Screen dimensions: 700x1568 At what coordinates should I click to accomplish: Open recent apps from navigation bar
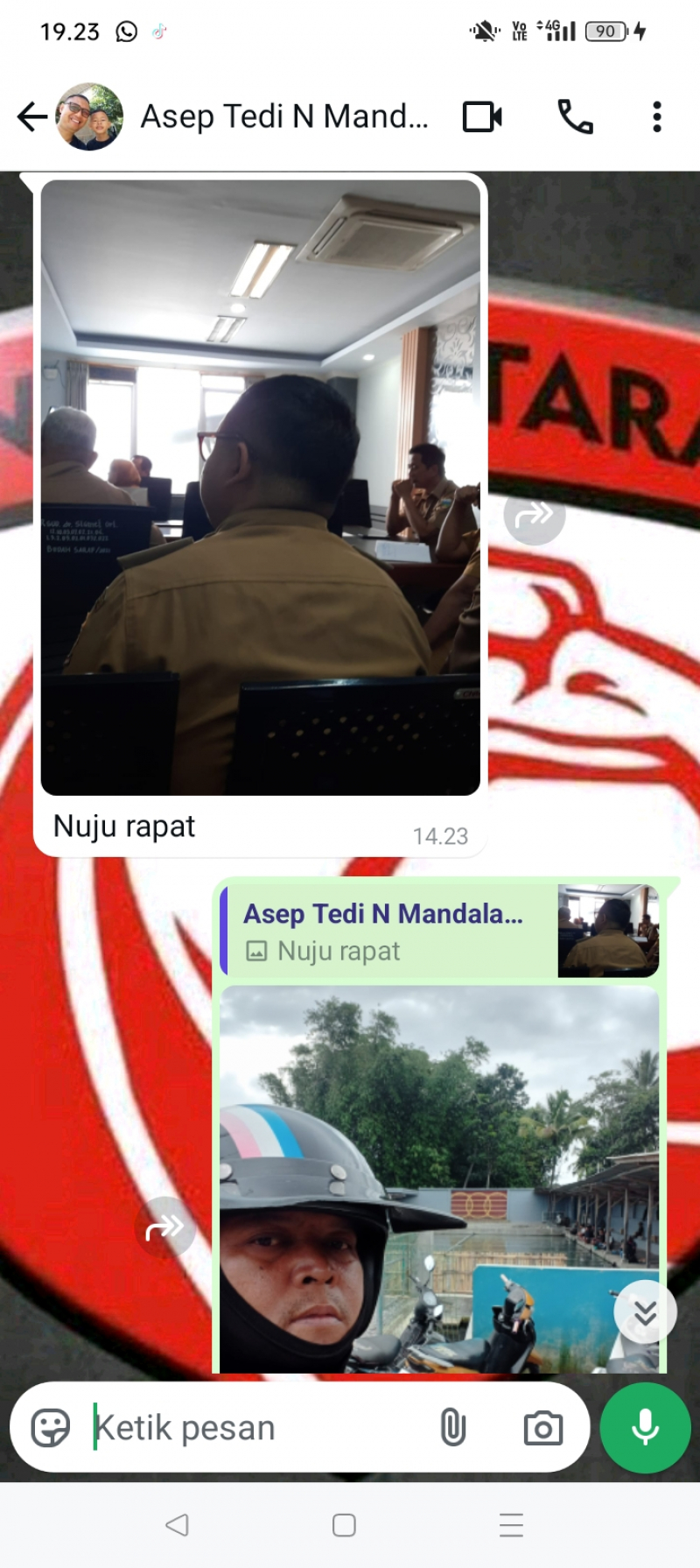point(511,1525)
